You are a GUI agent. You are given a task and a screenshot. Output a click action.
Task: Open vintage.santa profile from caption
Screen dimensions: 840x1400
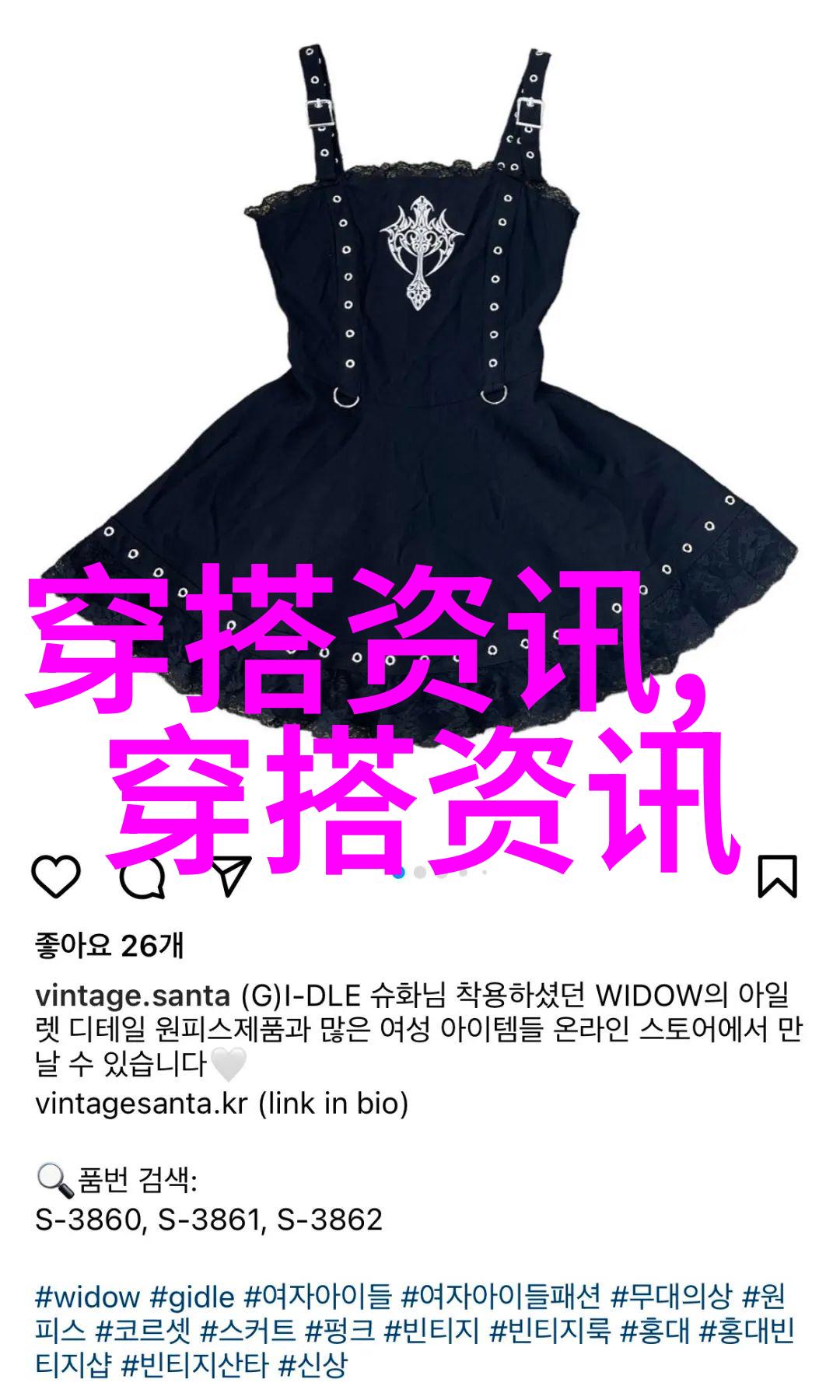[133, 995]
